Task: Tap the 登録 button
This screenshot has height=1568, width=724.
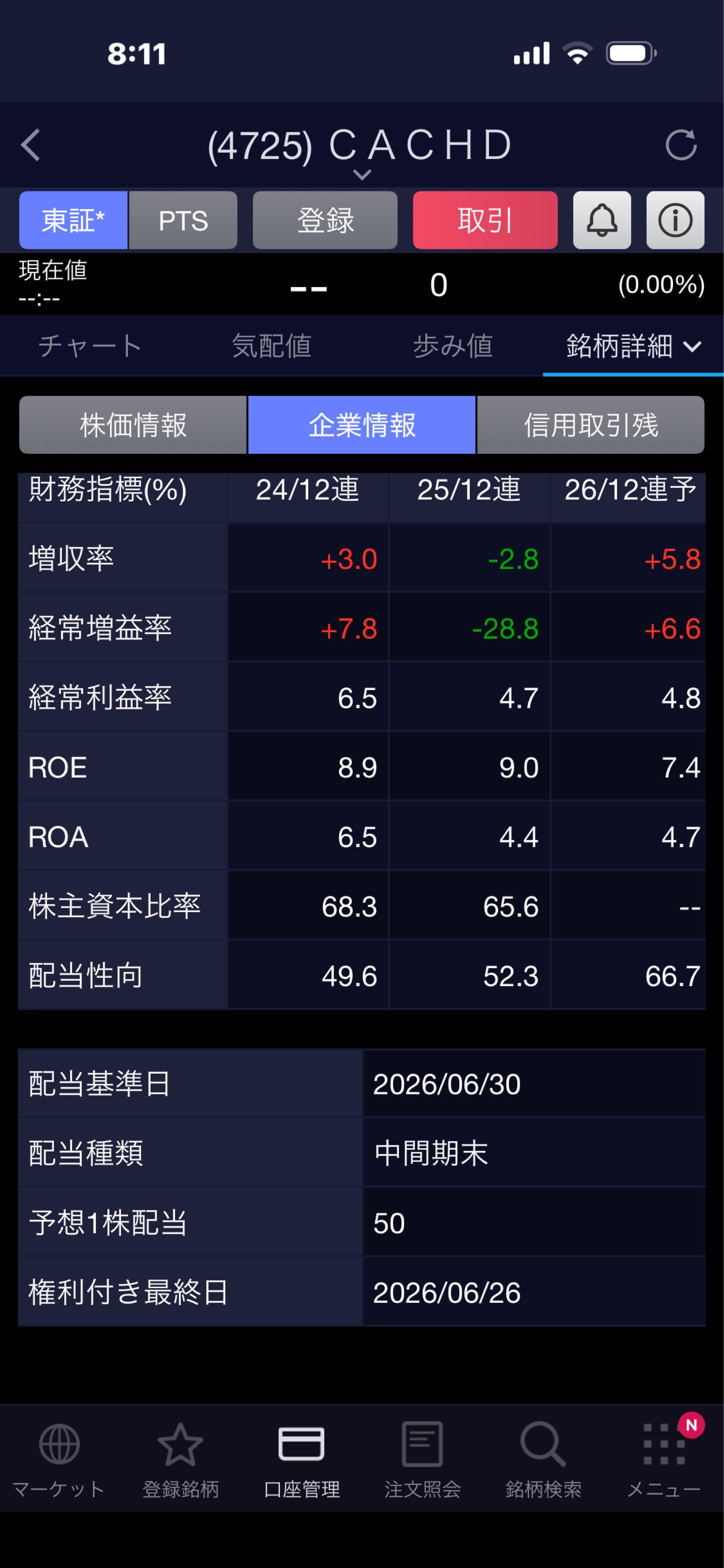Action: click(325, 220)
